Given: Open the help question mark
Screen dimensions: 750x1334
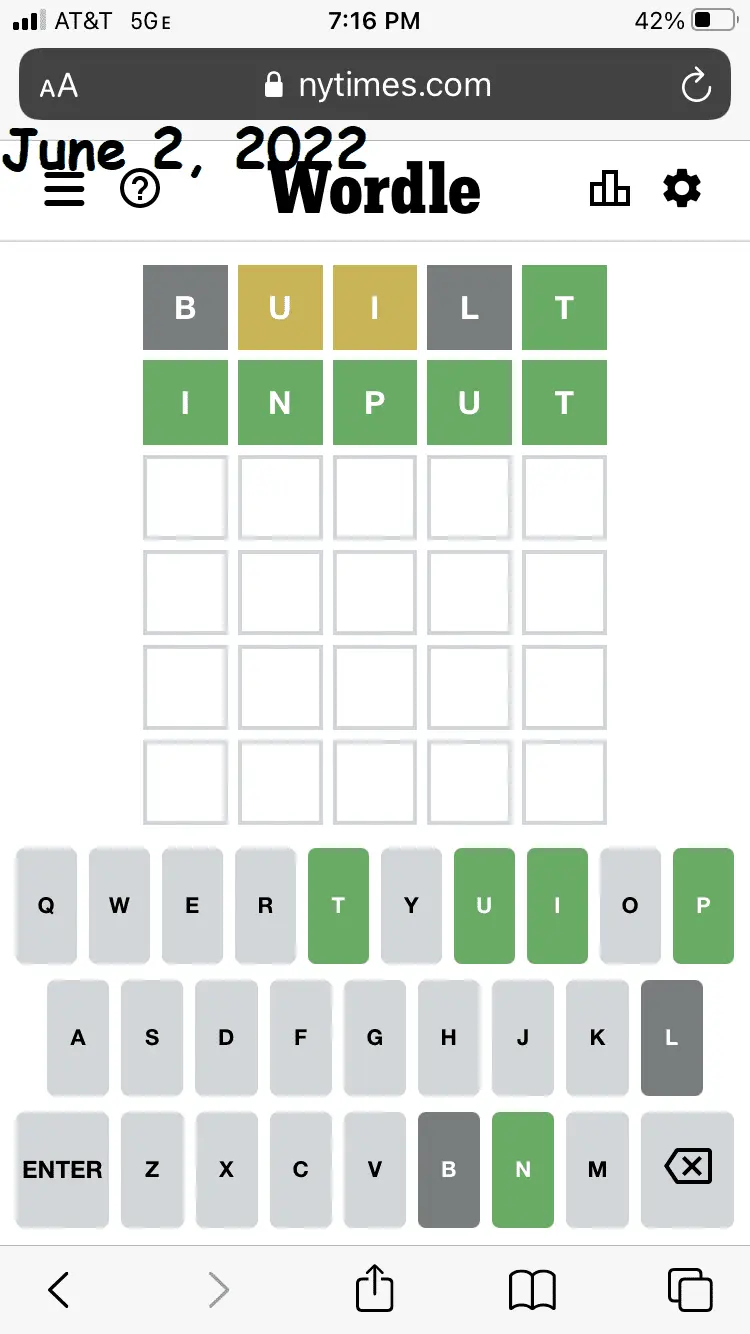Looking at the screenshot, I should coord(140,189).
